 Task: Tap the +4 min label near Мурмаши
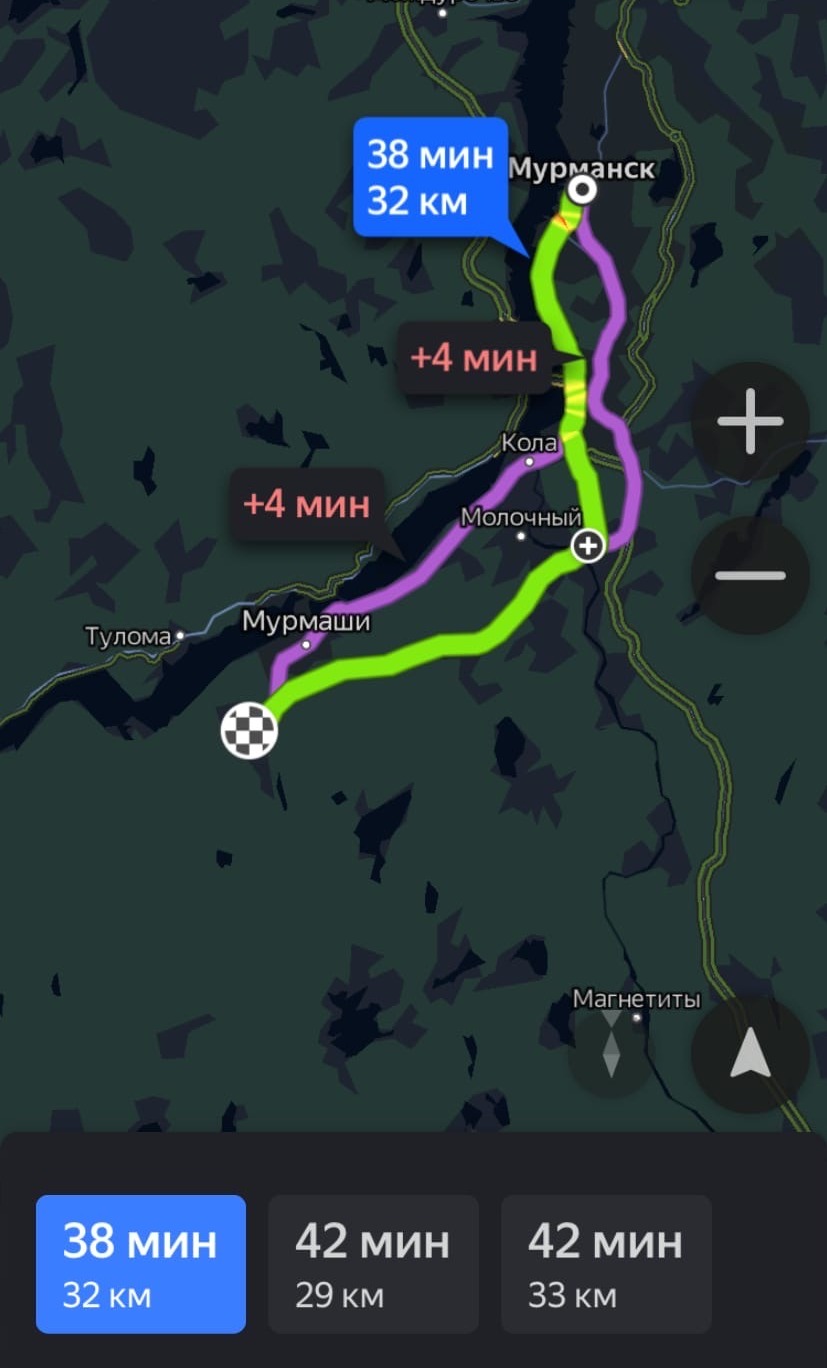307,504
